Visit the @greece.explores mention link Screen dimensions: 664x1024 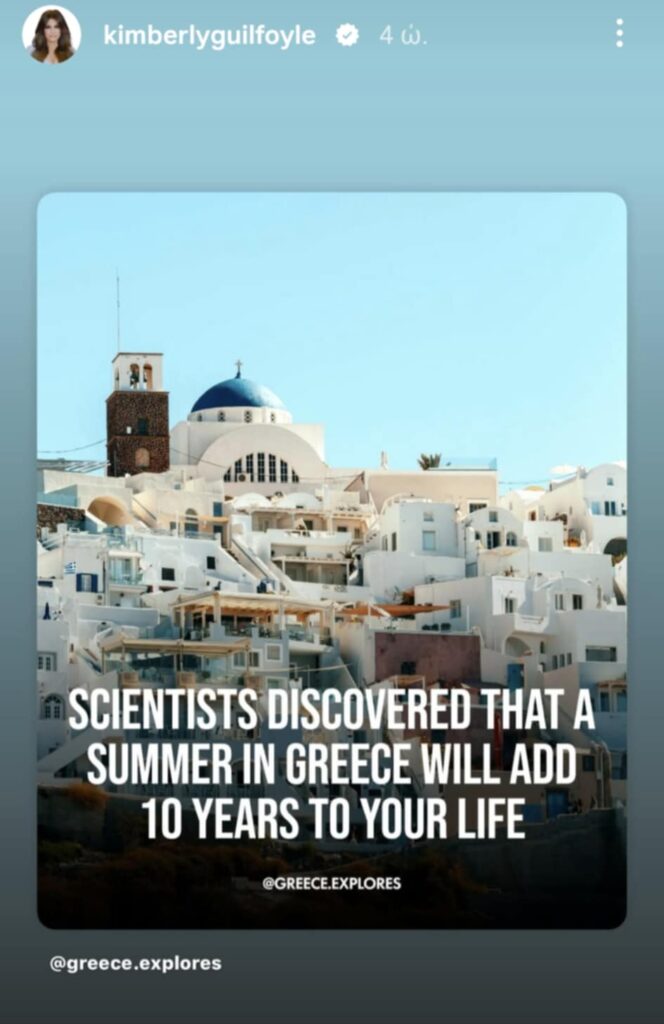136,964
